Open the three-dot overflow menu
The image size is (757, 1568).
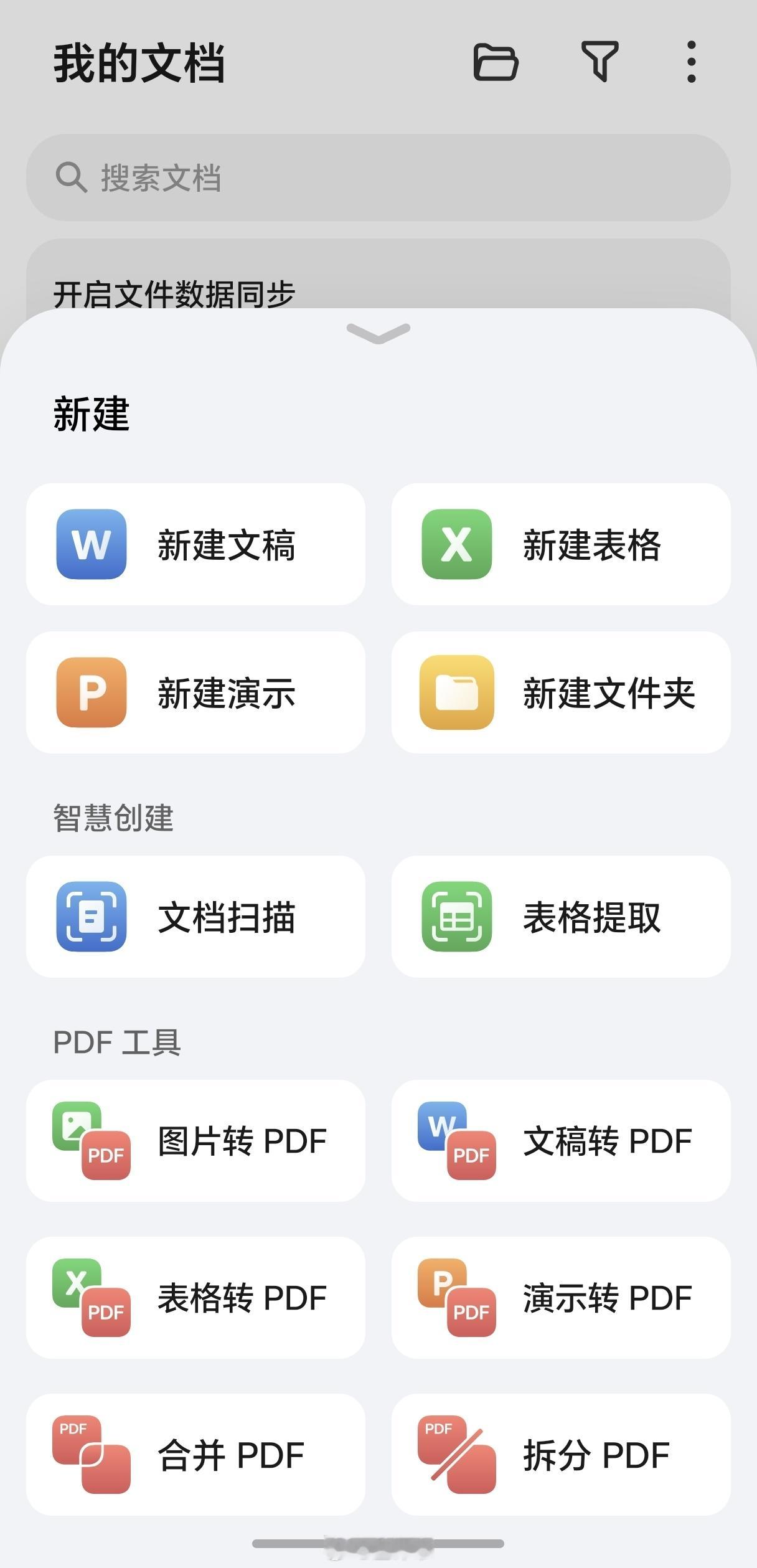(691, 62)
